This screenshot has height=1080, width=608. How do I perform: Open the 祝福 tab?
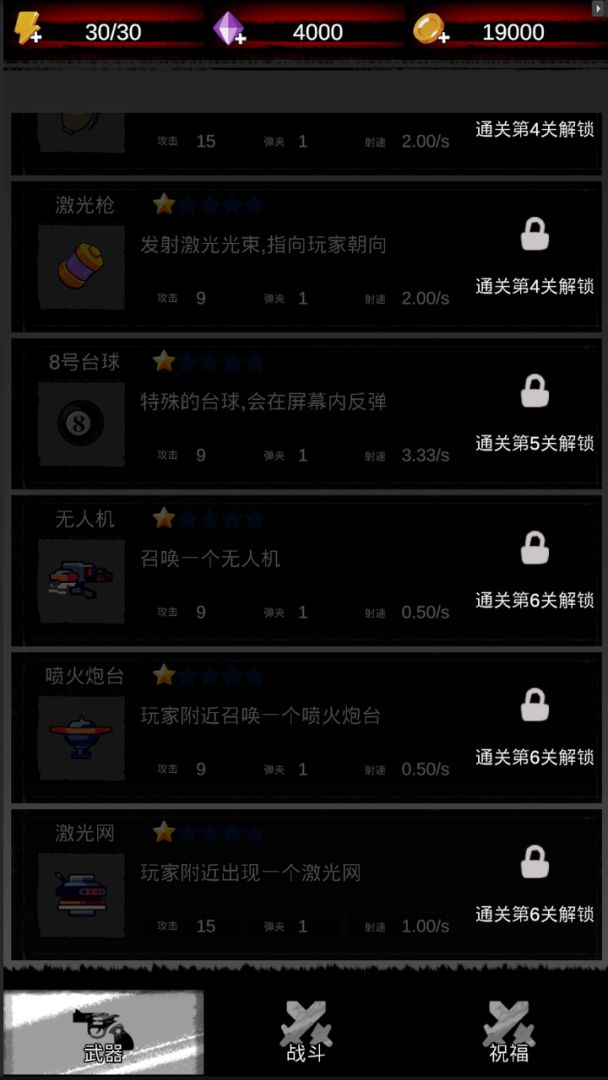pyautogui.click(x=508, y=1033)
